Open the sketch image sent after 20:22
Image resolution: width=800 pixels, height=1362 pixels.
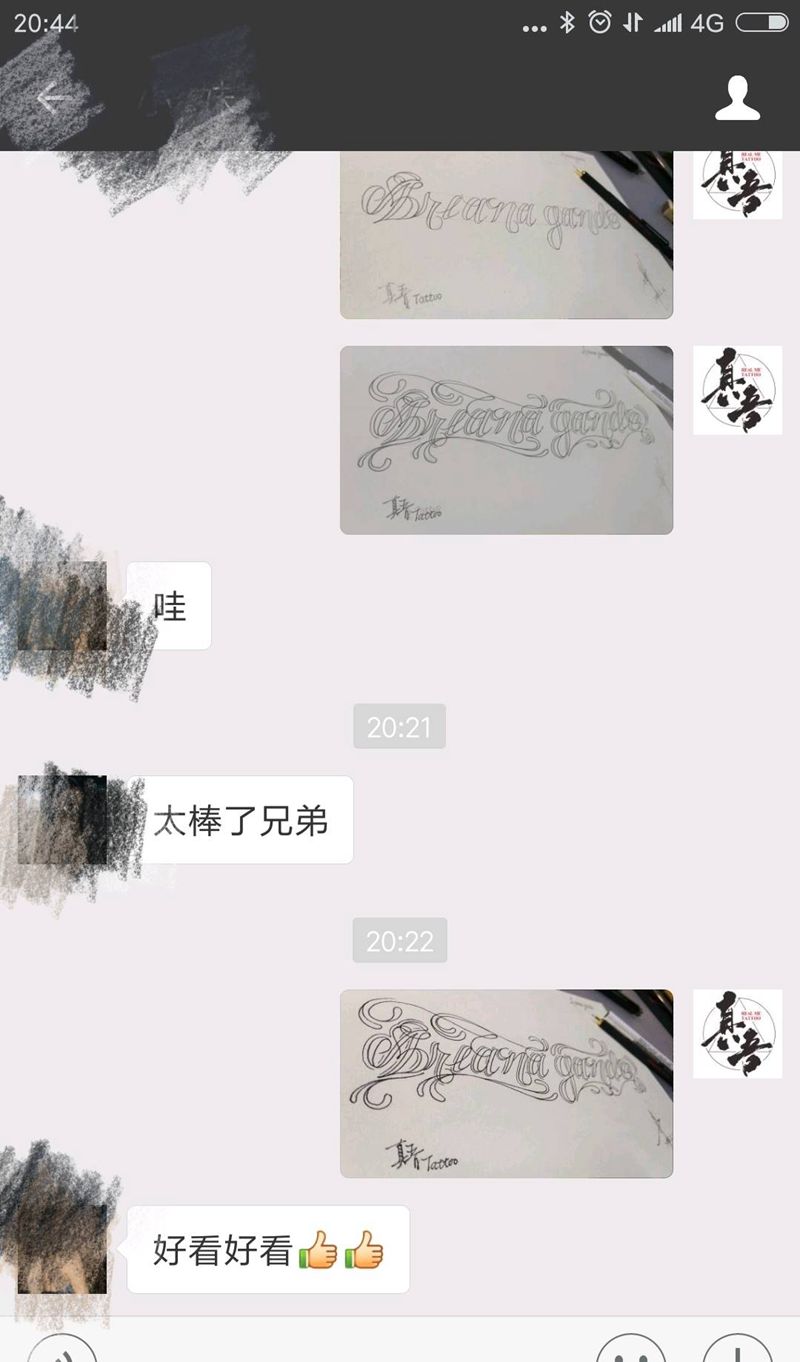click(x=506, y=1083)
